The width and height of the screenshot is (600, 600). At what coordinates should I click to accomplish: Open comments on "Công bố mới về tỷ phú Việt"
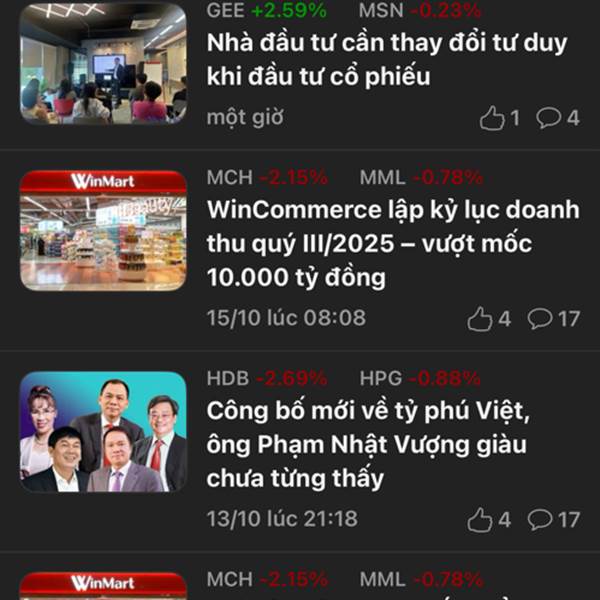540,520
